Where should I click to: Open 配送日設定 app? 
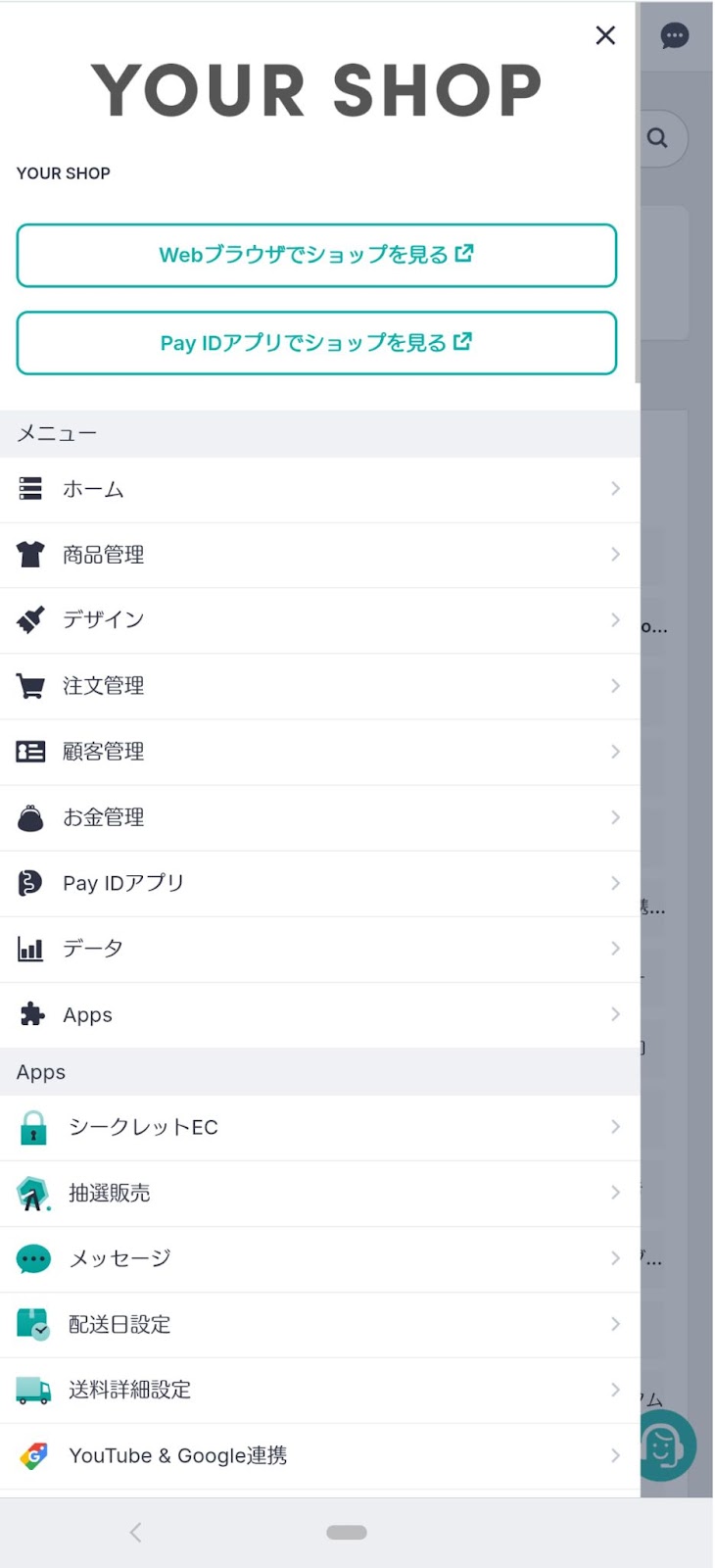point(319,1324)
